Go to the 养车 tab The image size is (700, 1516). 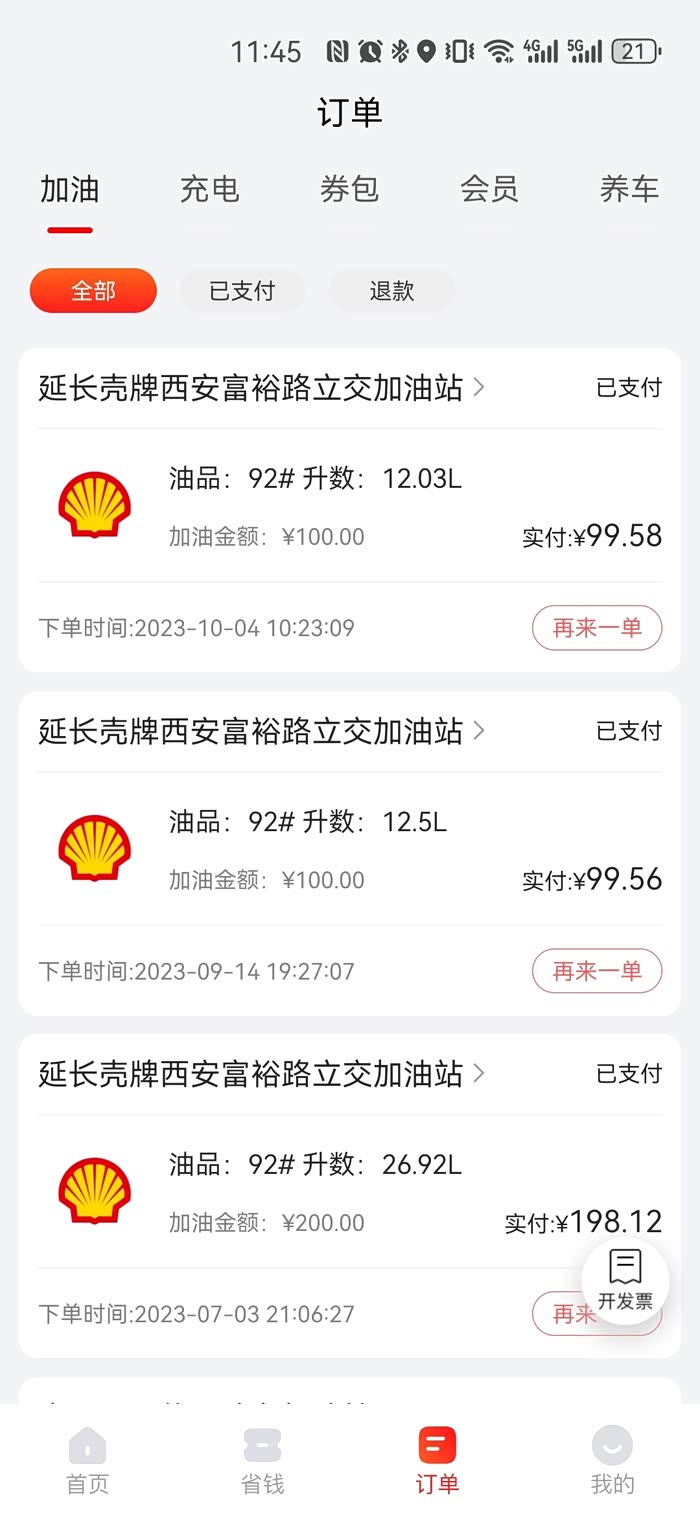(x=629, y=189)
